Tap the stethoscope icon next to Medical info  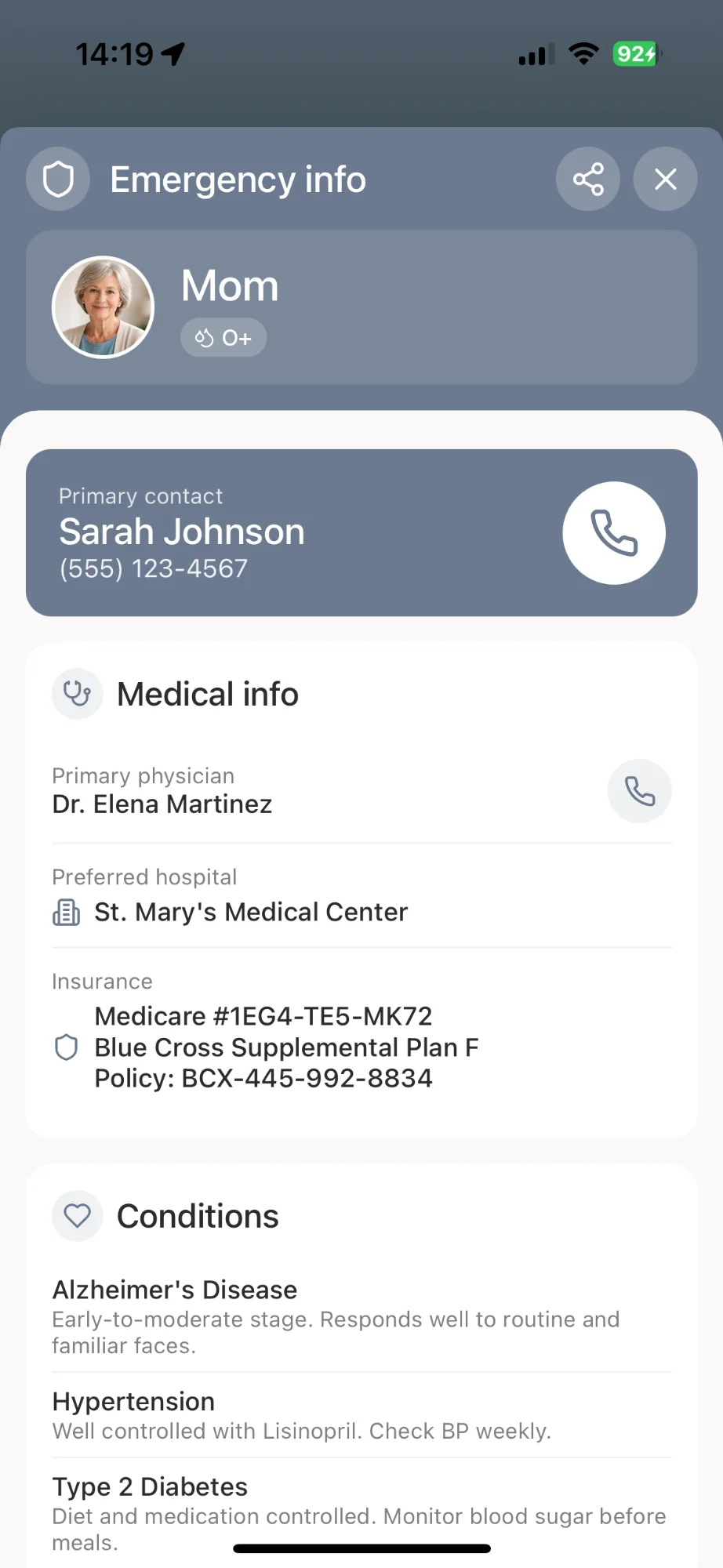pos(77,693)
